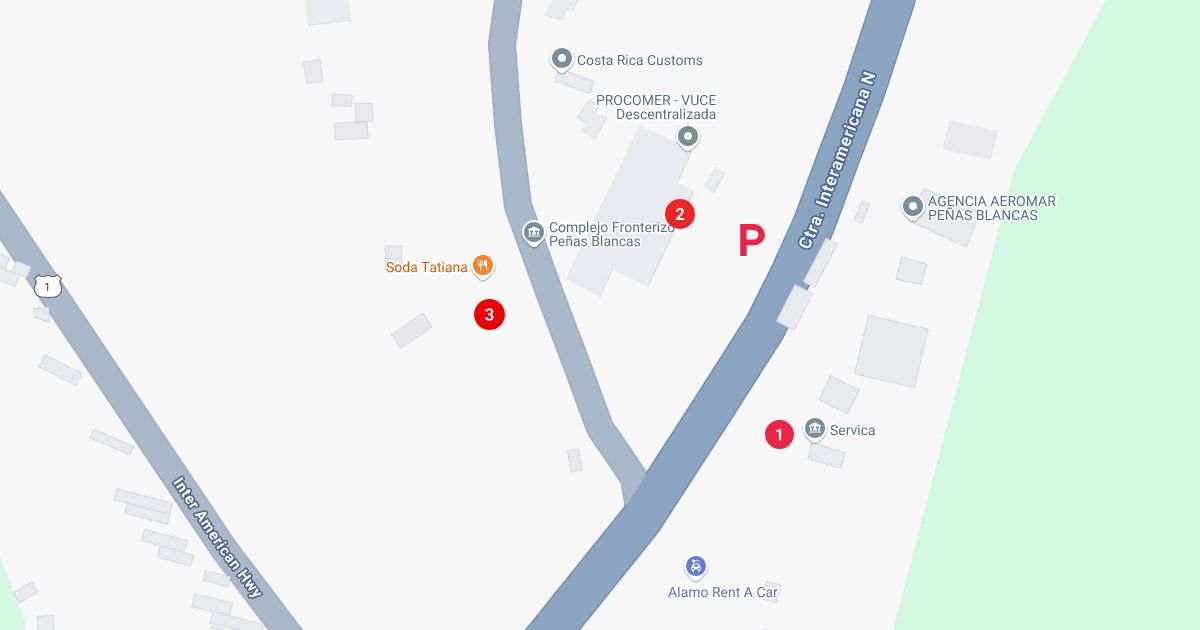Tap the Alamo Rent A Car pin
The height and width of the screenshot is (630, 1200).
coord(696,567)
